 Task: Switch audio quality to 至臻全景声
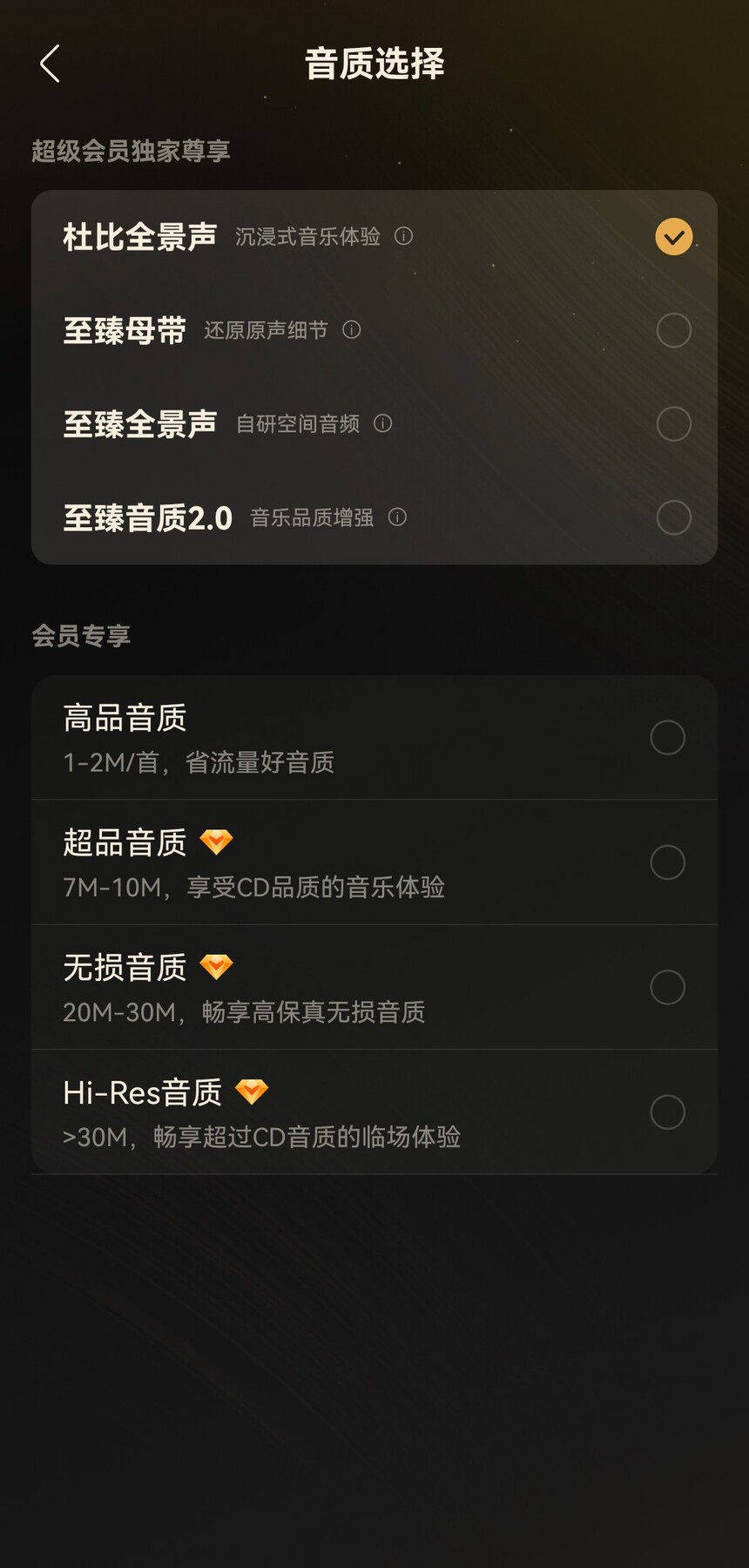click(673, 424)
